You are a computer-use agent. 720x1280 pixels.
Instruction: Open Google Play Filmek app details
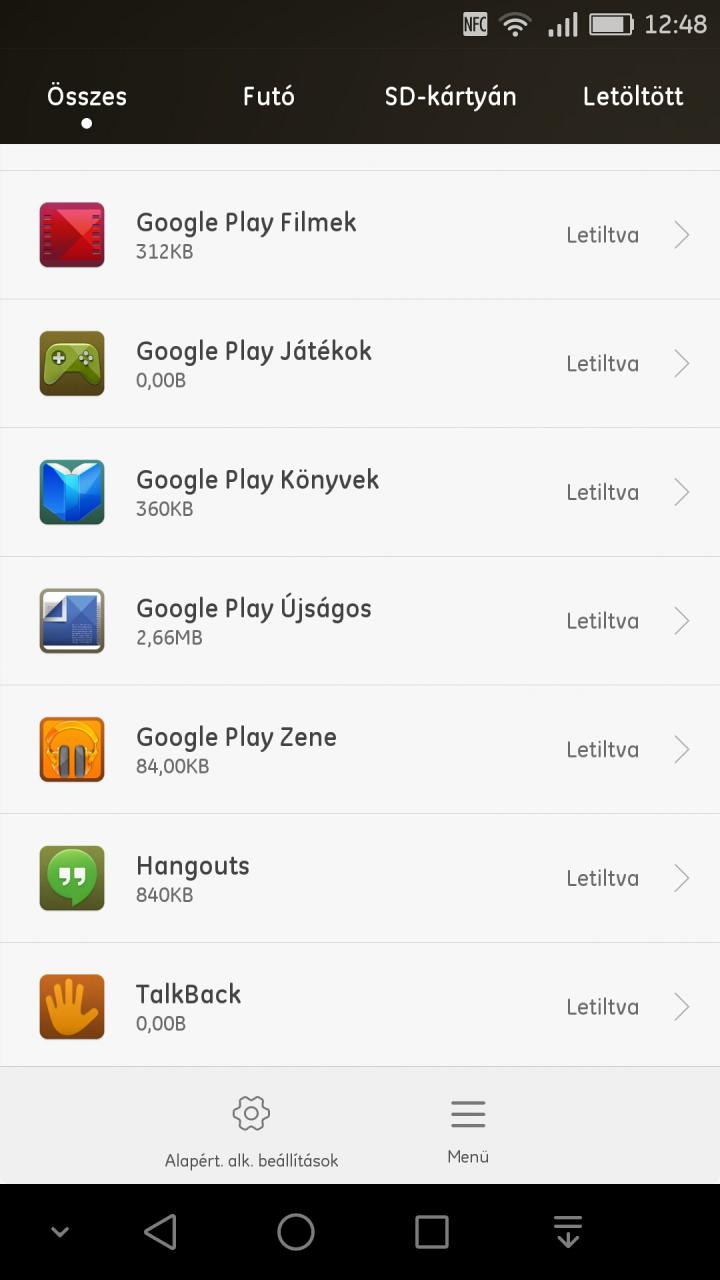[x=360, y=235]
